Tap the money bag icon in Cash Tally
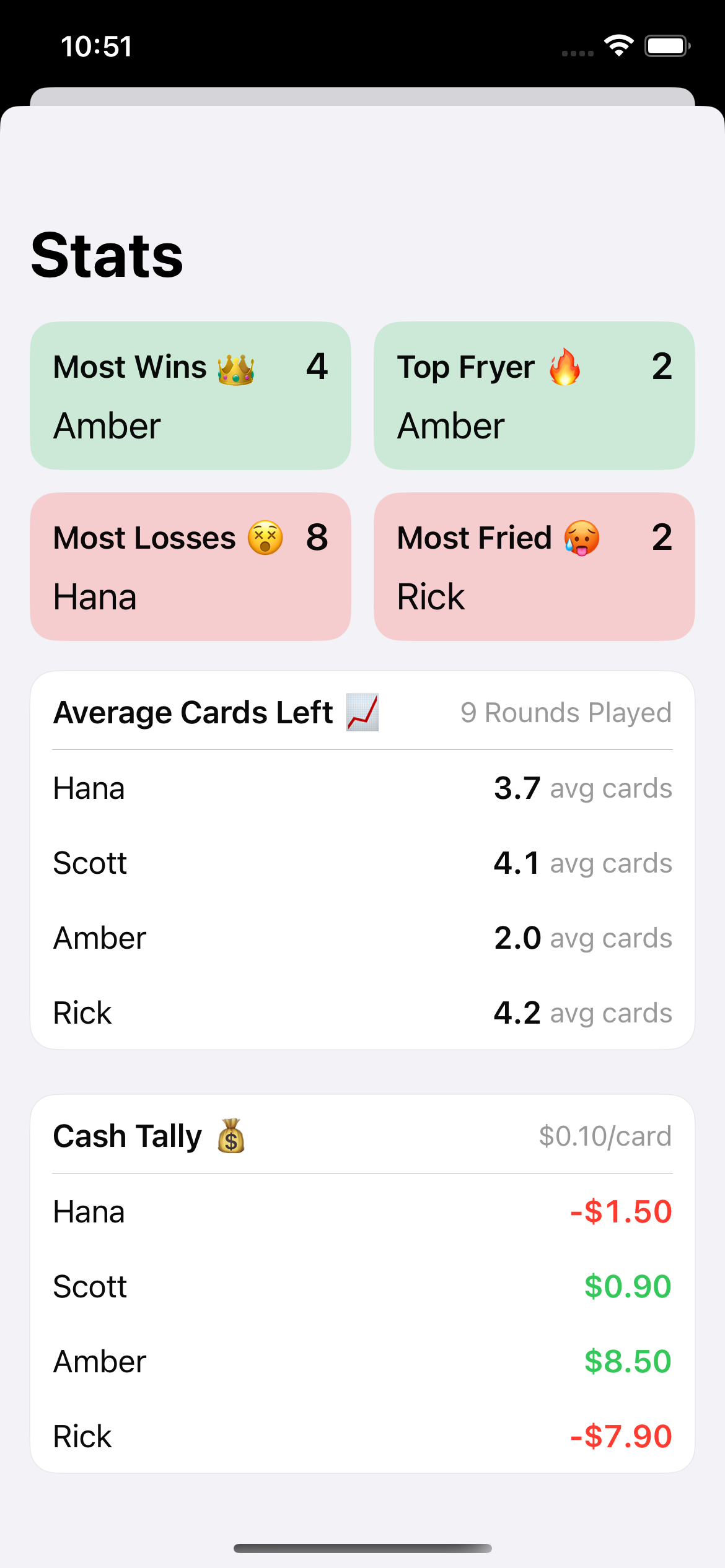725x1568 pixels. coord(231,1135)
